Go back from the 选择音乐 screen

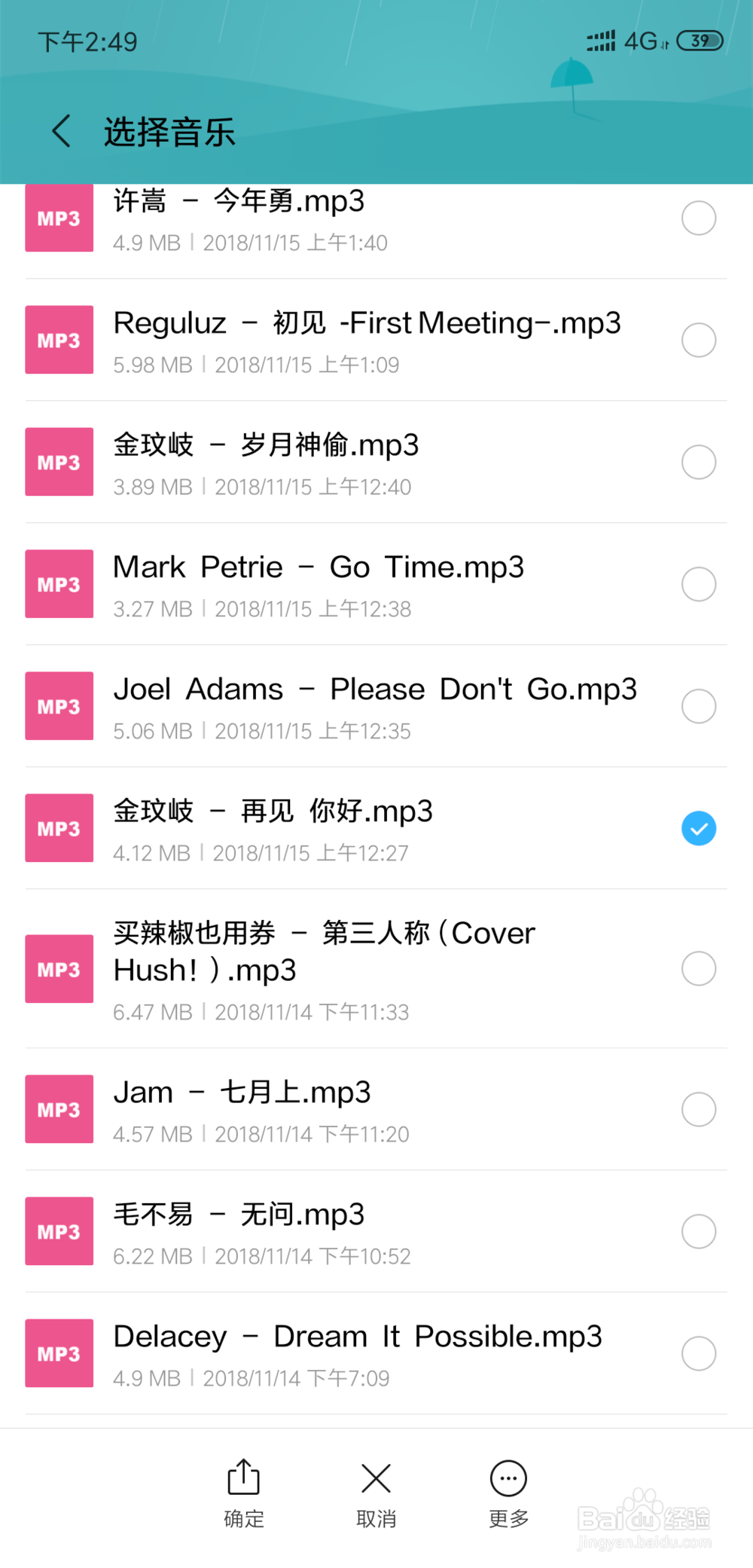62,131
